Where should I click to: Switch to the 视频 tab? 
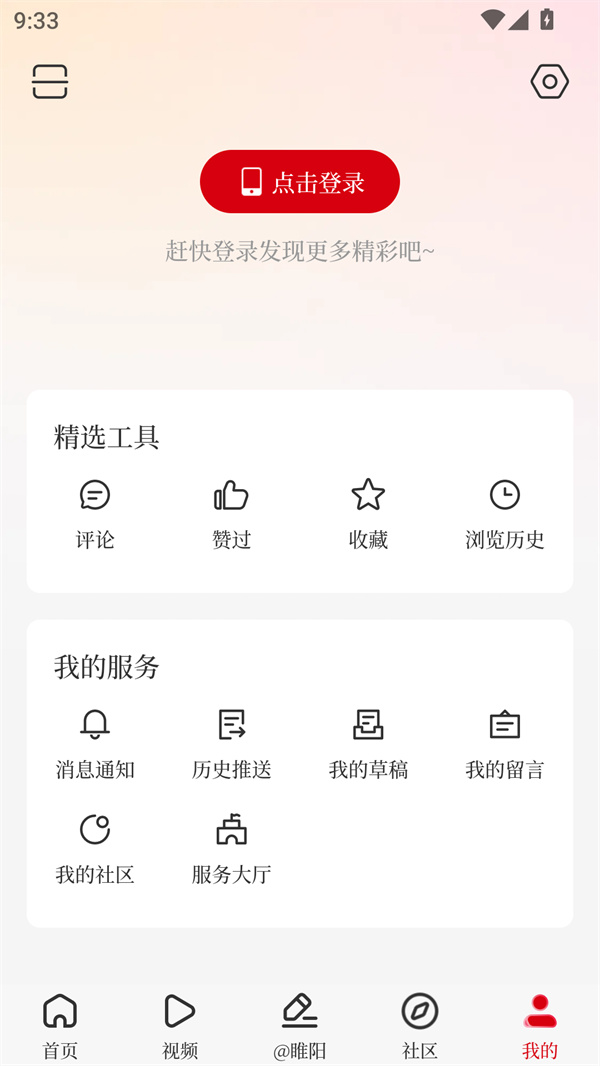point(180,1025)
